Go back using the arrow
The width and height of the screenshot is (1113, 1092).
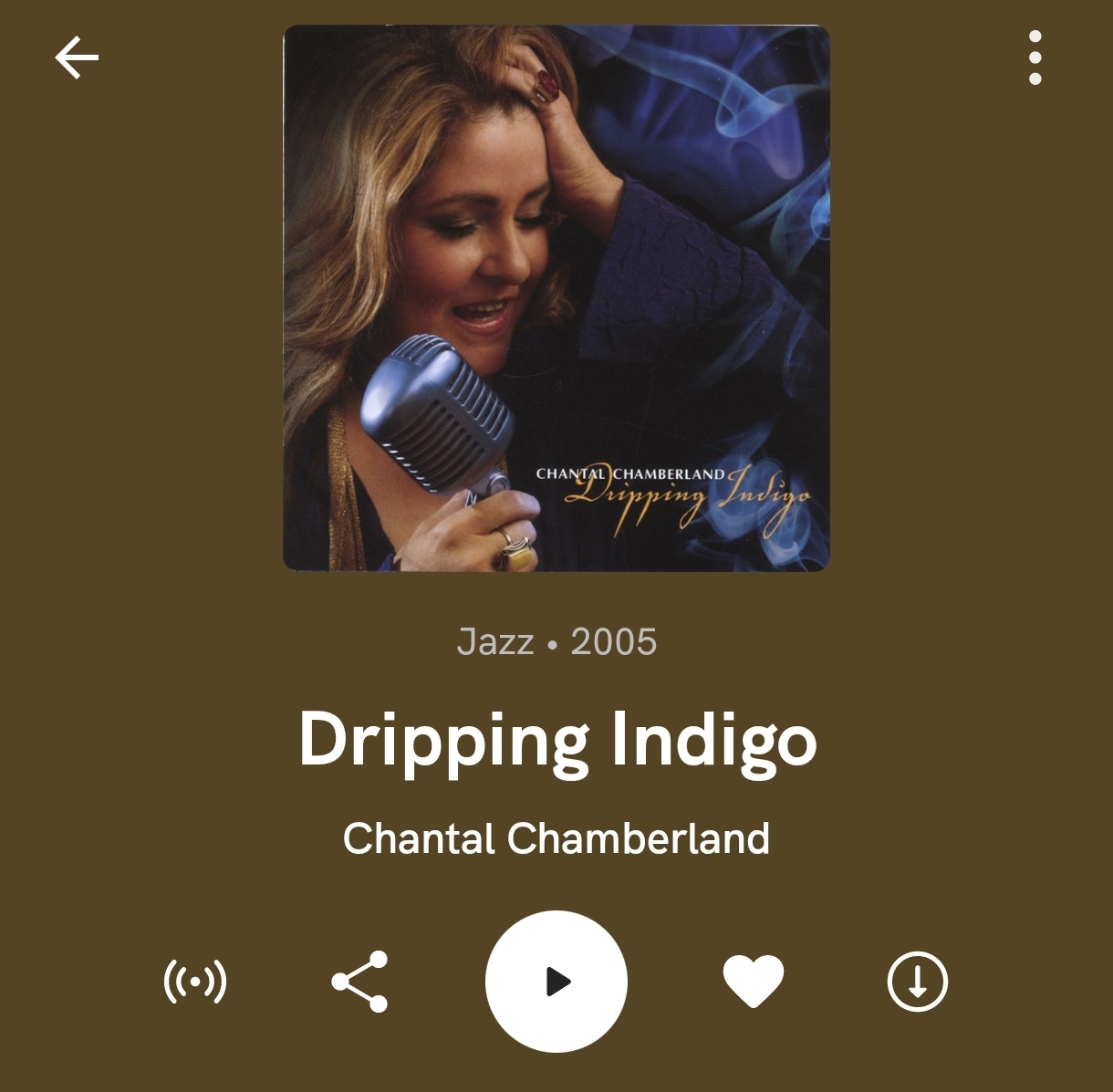click(77, 58)
